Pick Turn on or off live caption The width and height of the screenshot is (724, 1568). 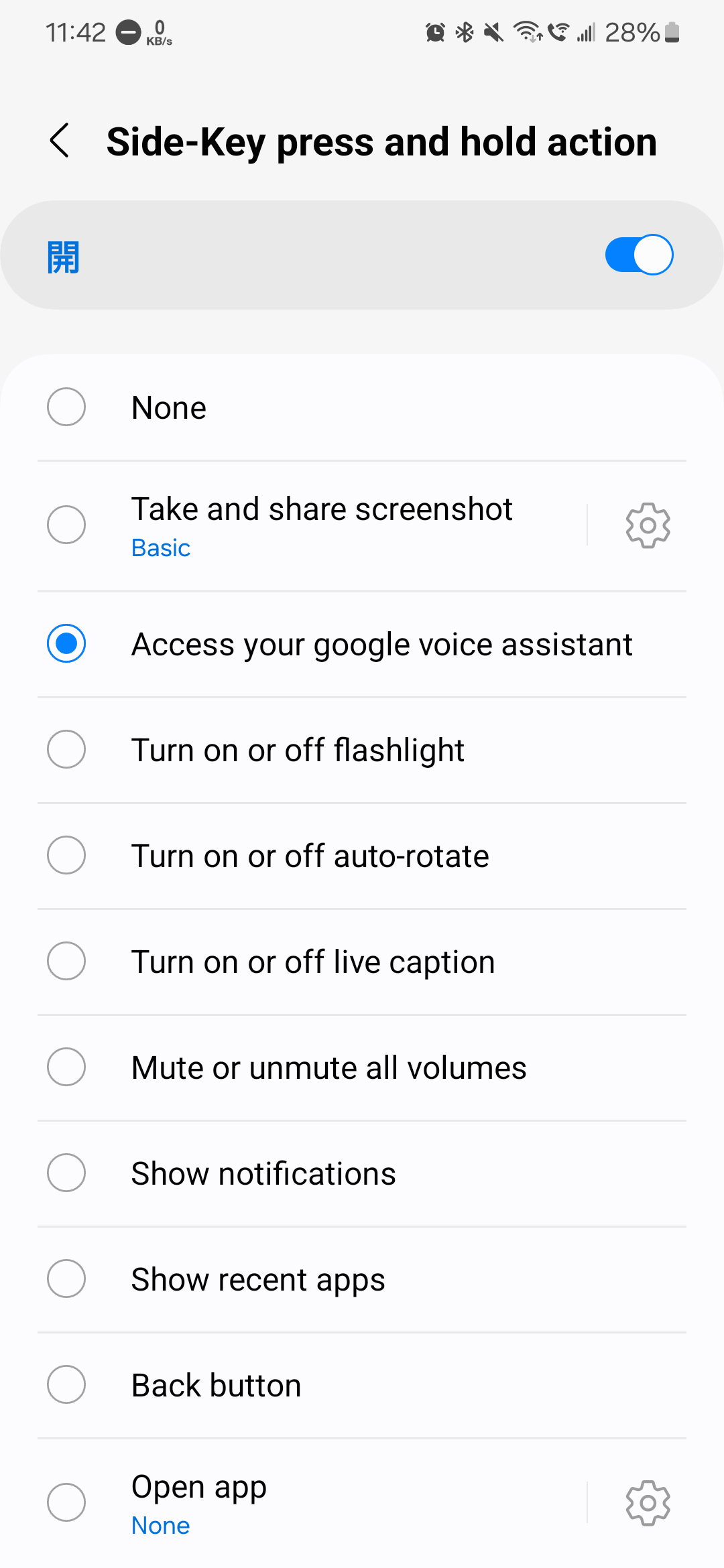point(66,961)
